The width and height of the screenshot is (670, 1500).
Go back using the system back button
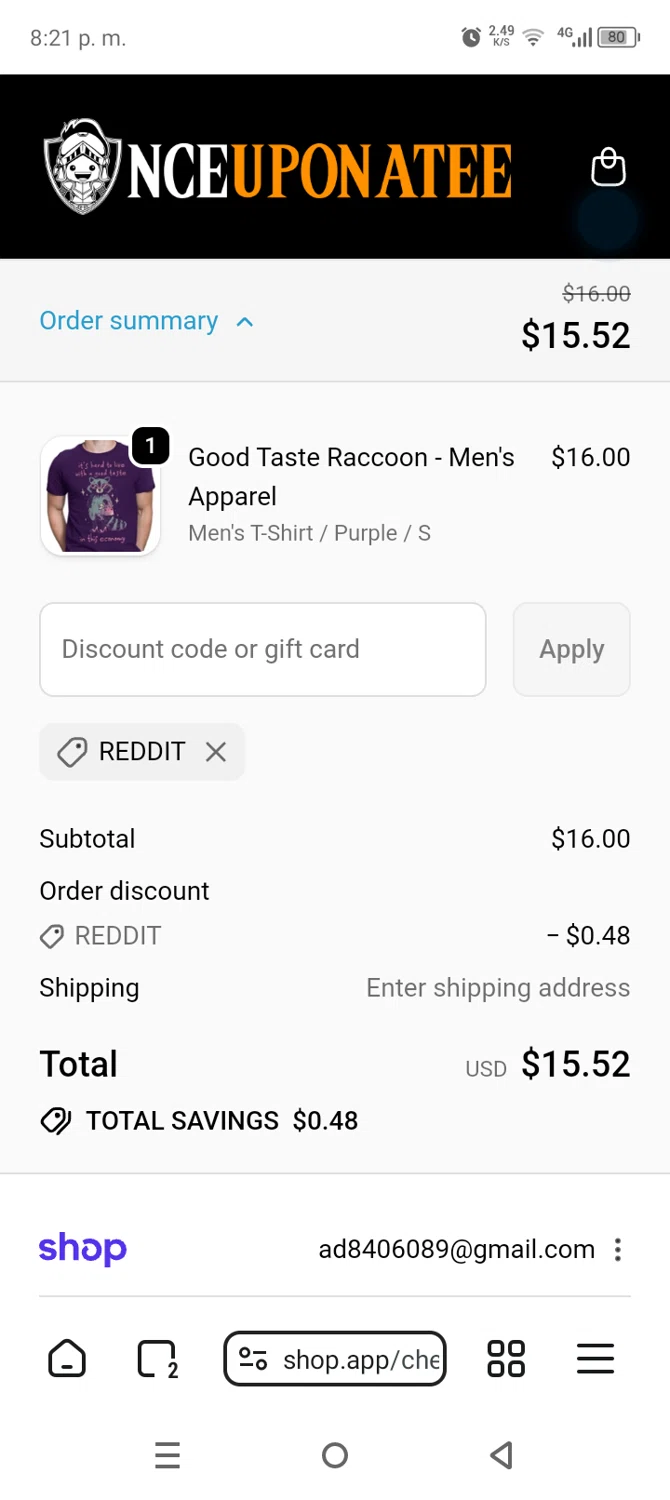502,1455
